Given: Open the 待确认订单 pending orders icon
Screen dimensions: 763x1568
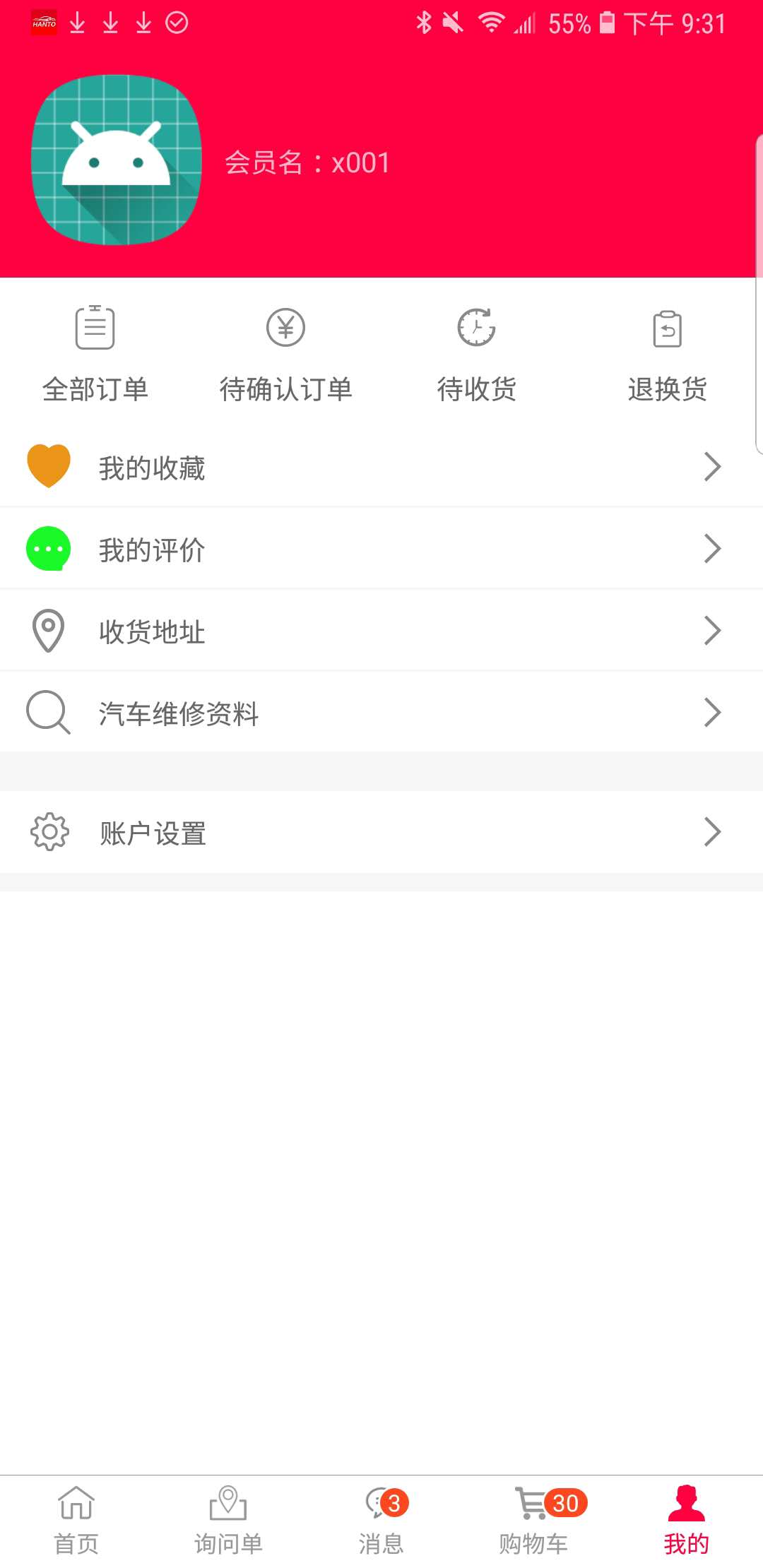Looking at the screenshot, I should [285, 327].
